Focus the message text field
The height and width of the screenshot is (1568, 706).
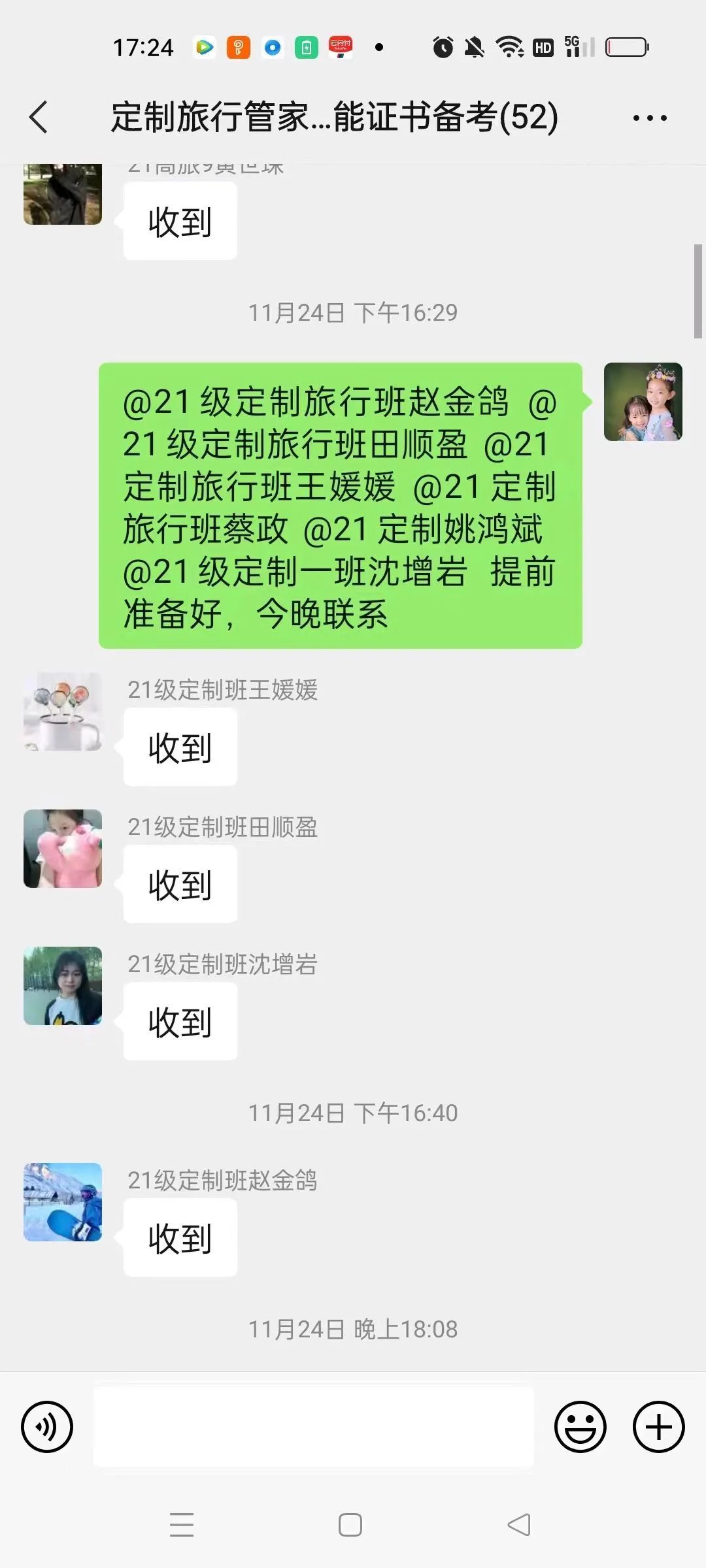(314, 1427)
